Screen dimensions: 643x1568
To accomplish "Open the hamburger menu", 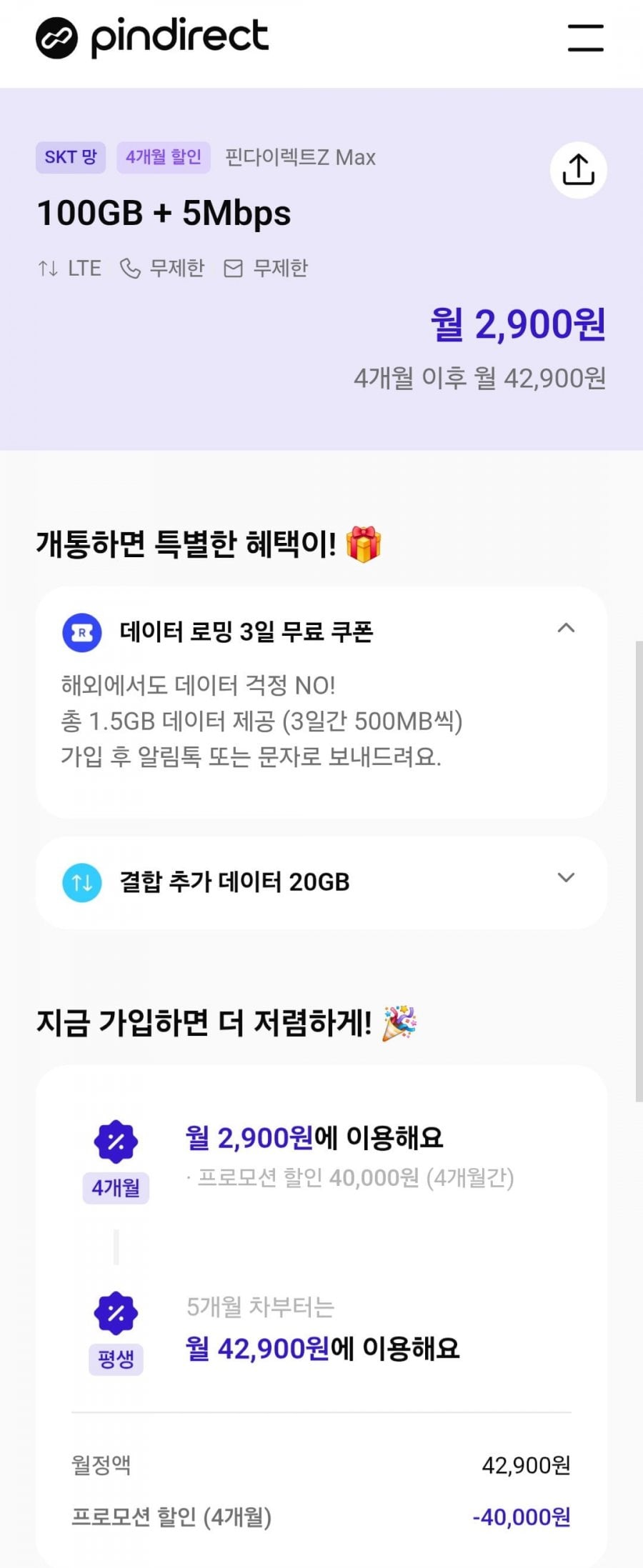I will click(585, 38).
